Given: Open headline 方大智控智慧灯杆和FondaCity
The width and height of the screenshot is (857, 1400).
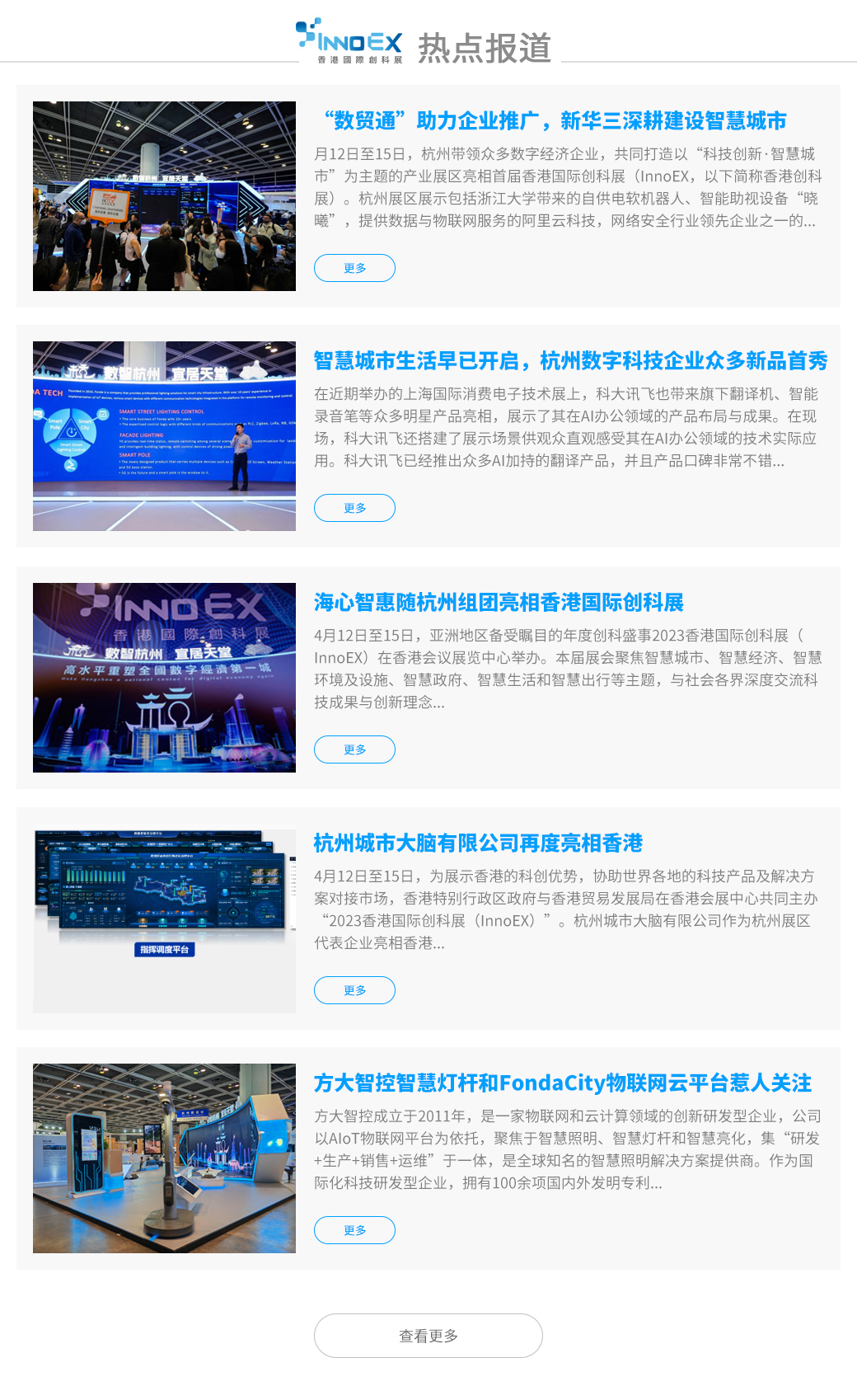Looking at the screenshot, I should coord(562,1083).
